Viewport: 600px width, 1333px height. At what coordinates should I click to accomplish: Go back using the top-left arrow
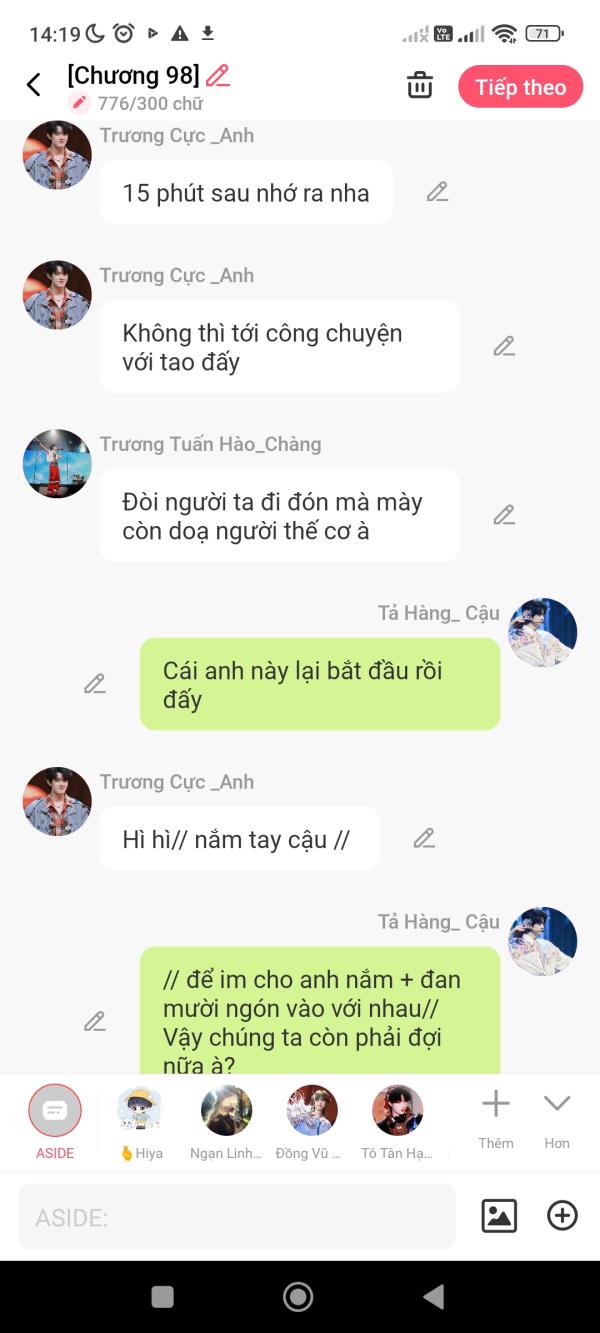tap(34, 85)
